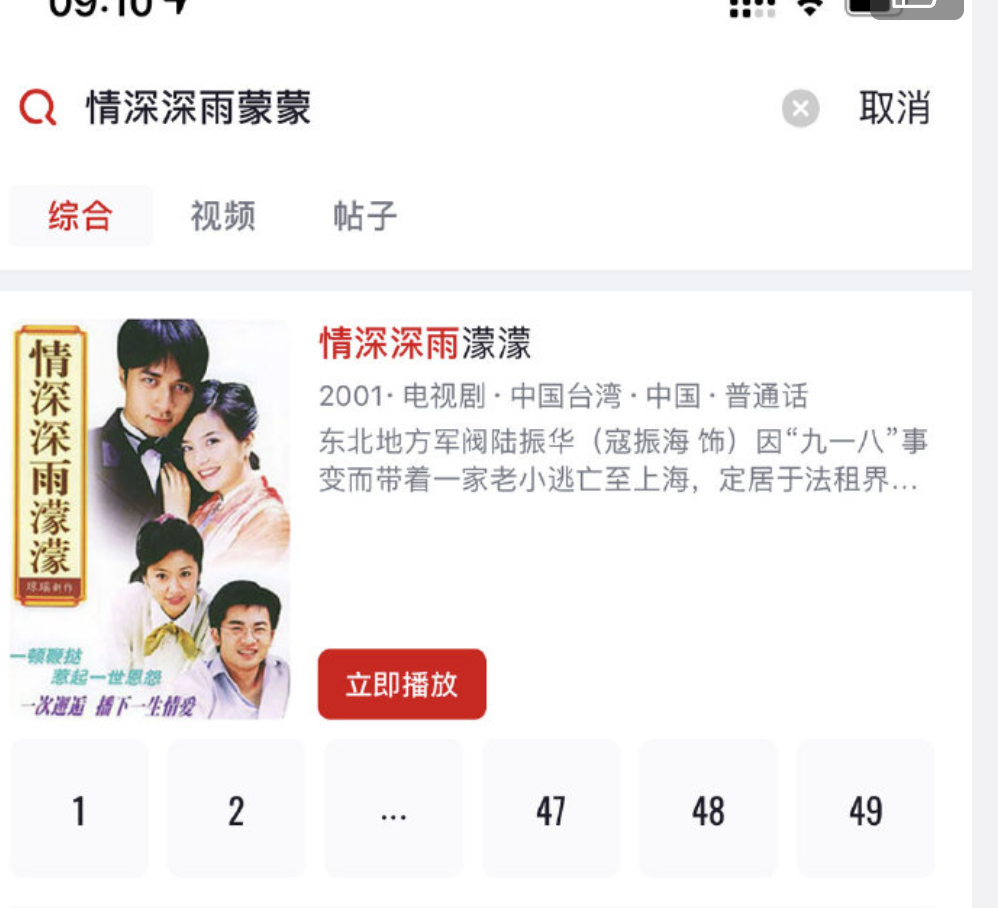Image resolution: width=998 pixels, height=908 pixels.
Task: Switch to the 视频 tab
Action: 223,216
